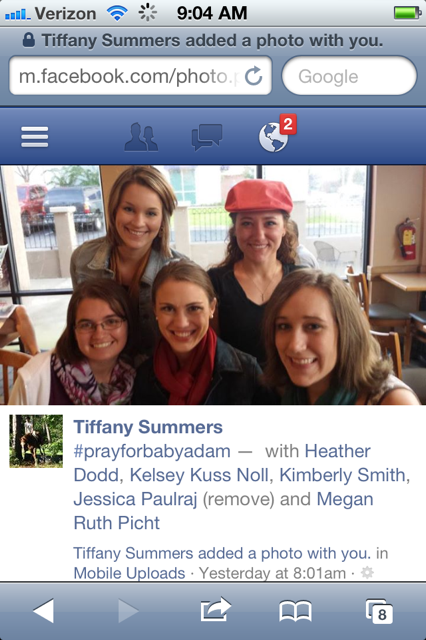
Task: Tap the Google search field
Action: (x=349, y=76)
